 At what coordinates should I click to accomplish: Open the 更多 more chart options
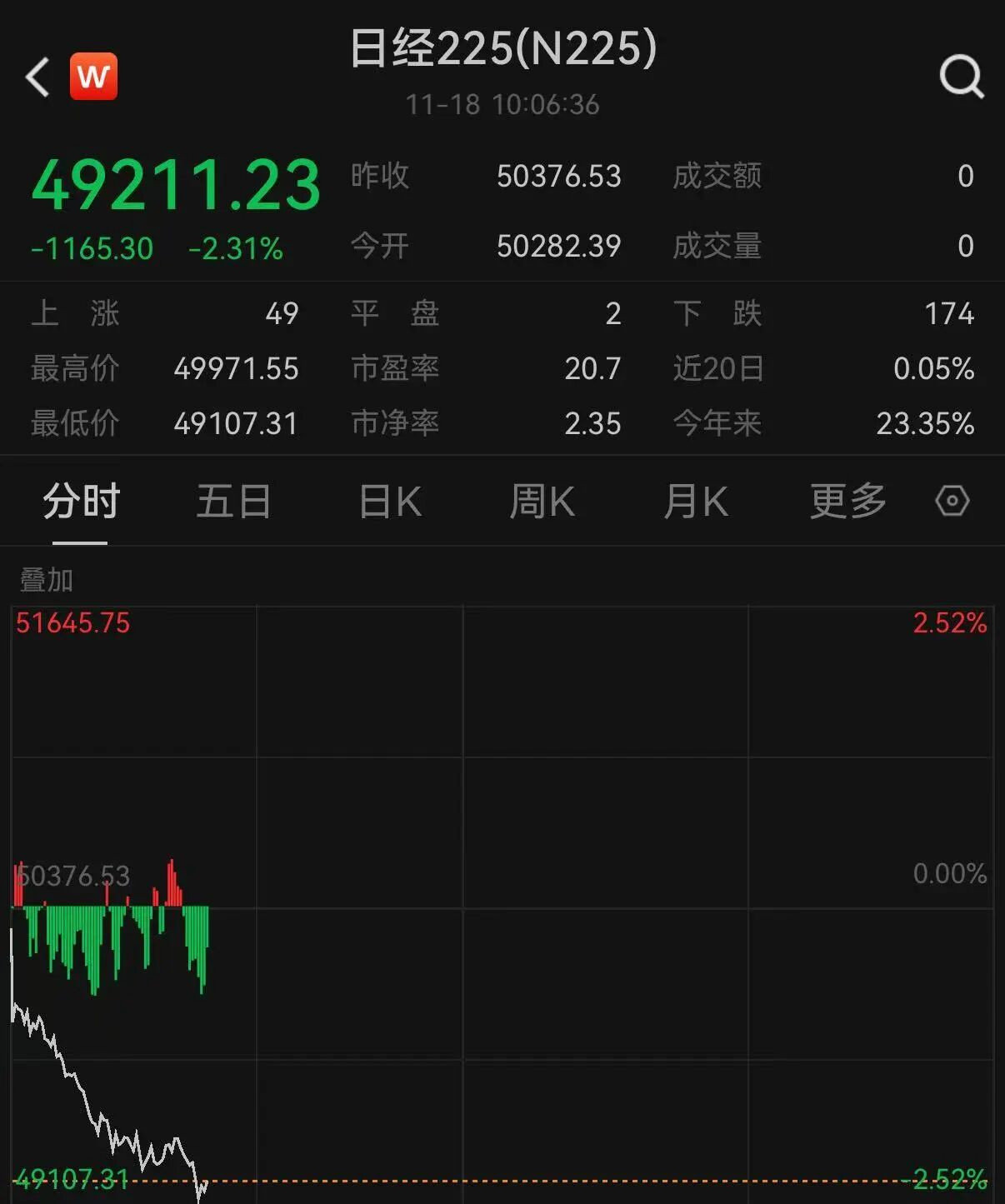click(x=847, y=502)
